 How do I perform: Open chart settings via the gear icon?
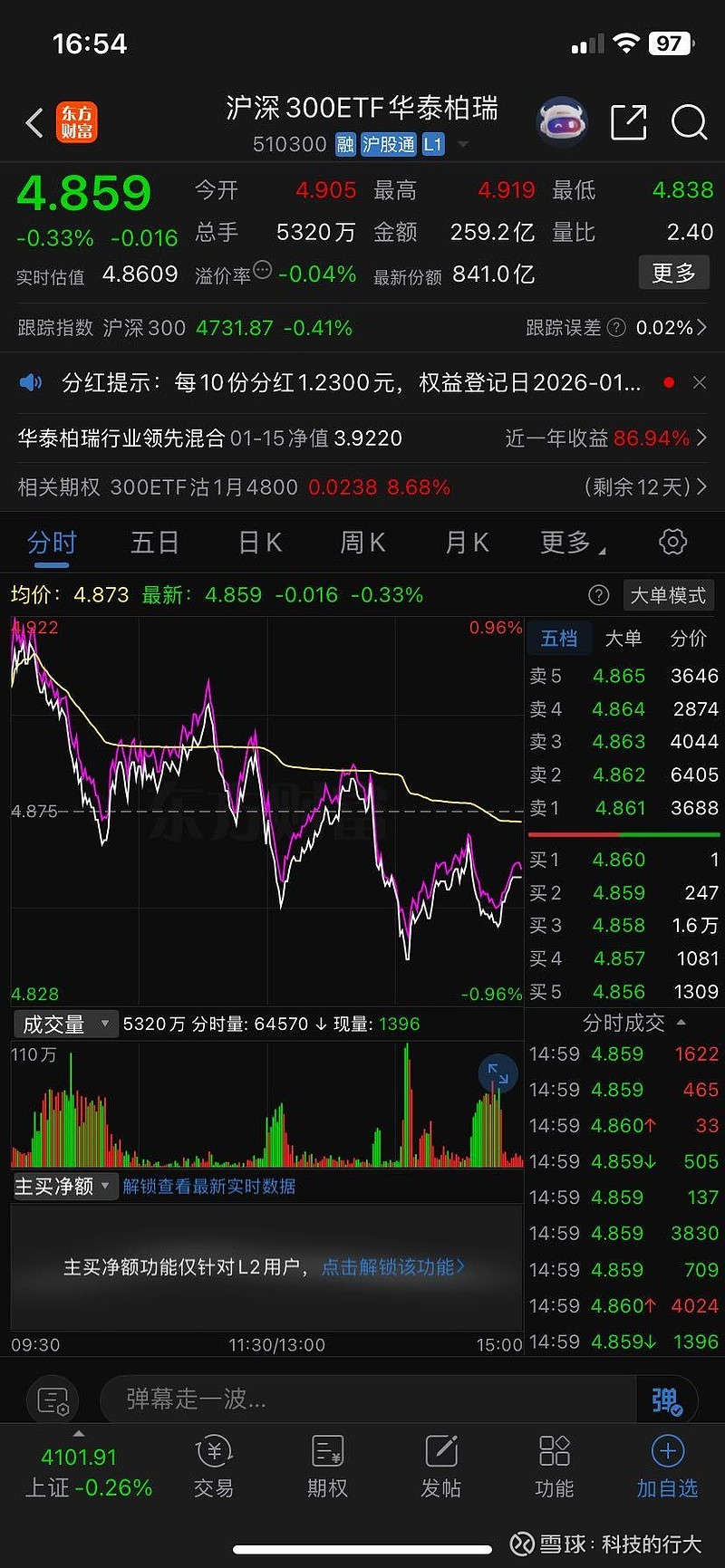(672, 541)
